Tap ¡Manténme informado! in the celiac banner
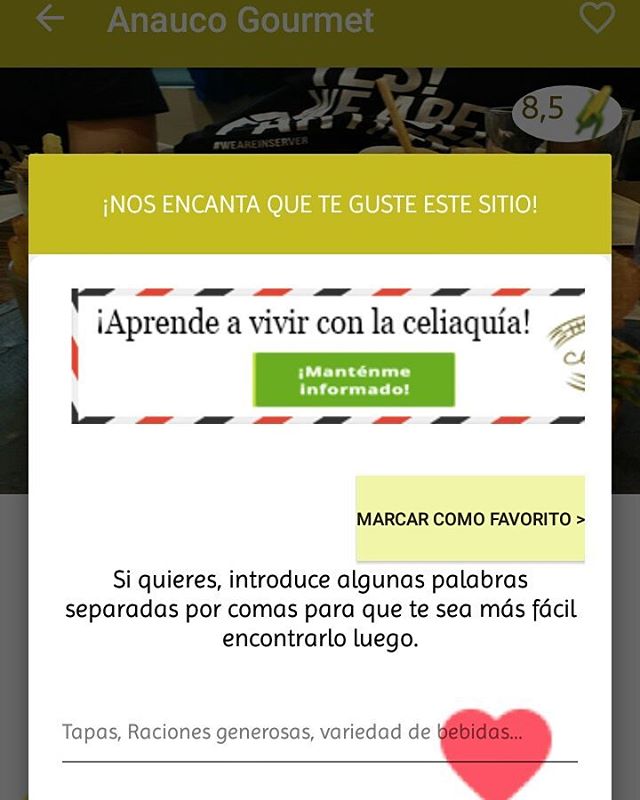The height and width of the screenshot is (800, 640). pyautogui.click(x=354, y=380)
